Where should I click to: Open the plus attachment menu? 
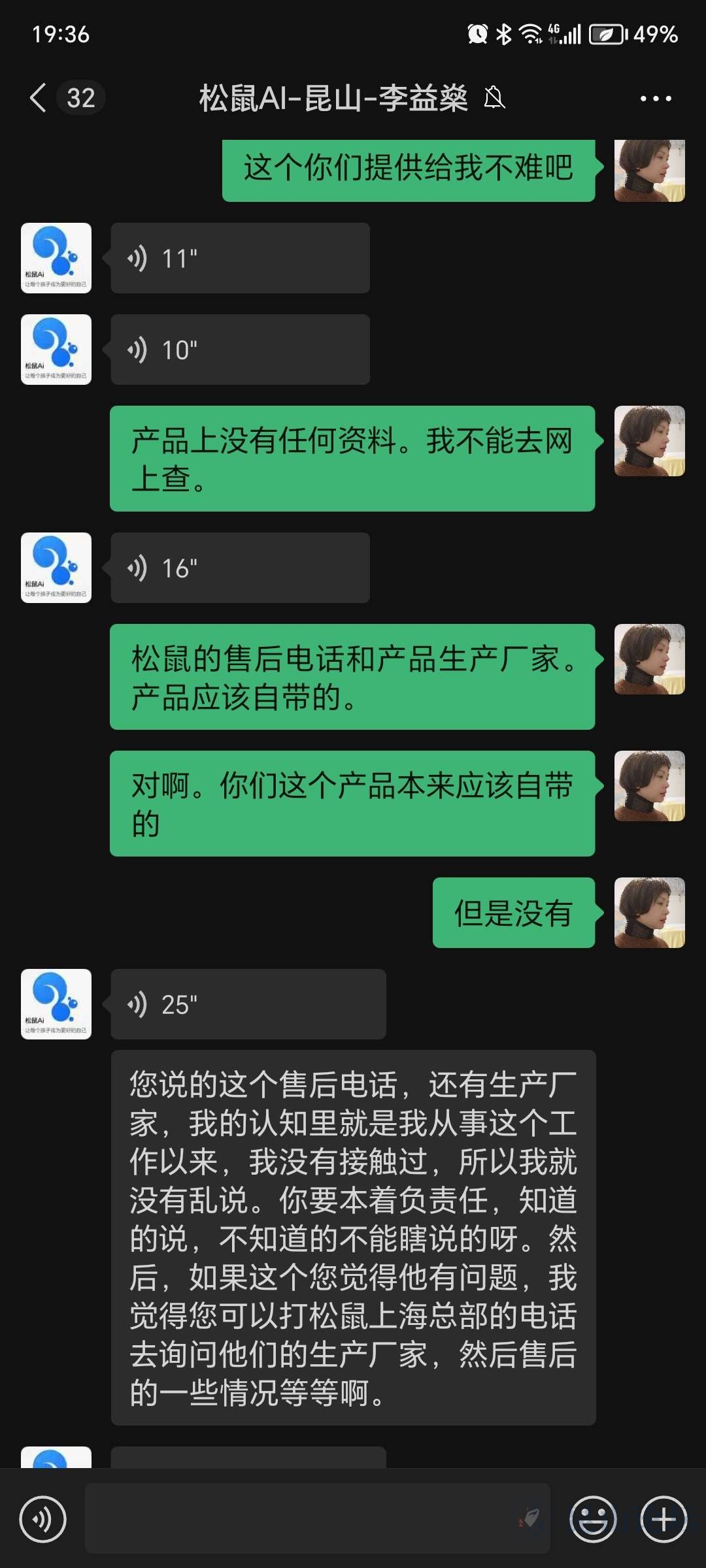(x=664, y=1519)
